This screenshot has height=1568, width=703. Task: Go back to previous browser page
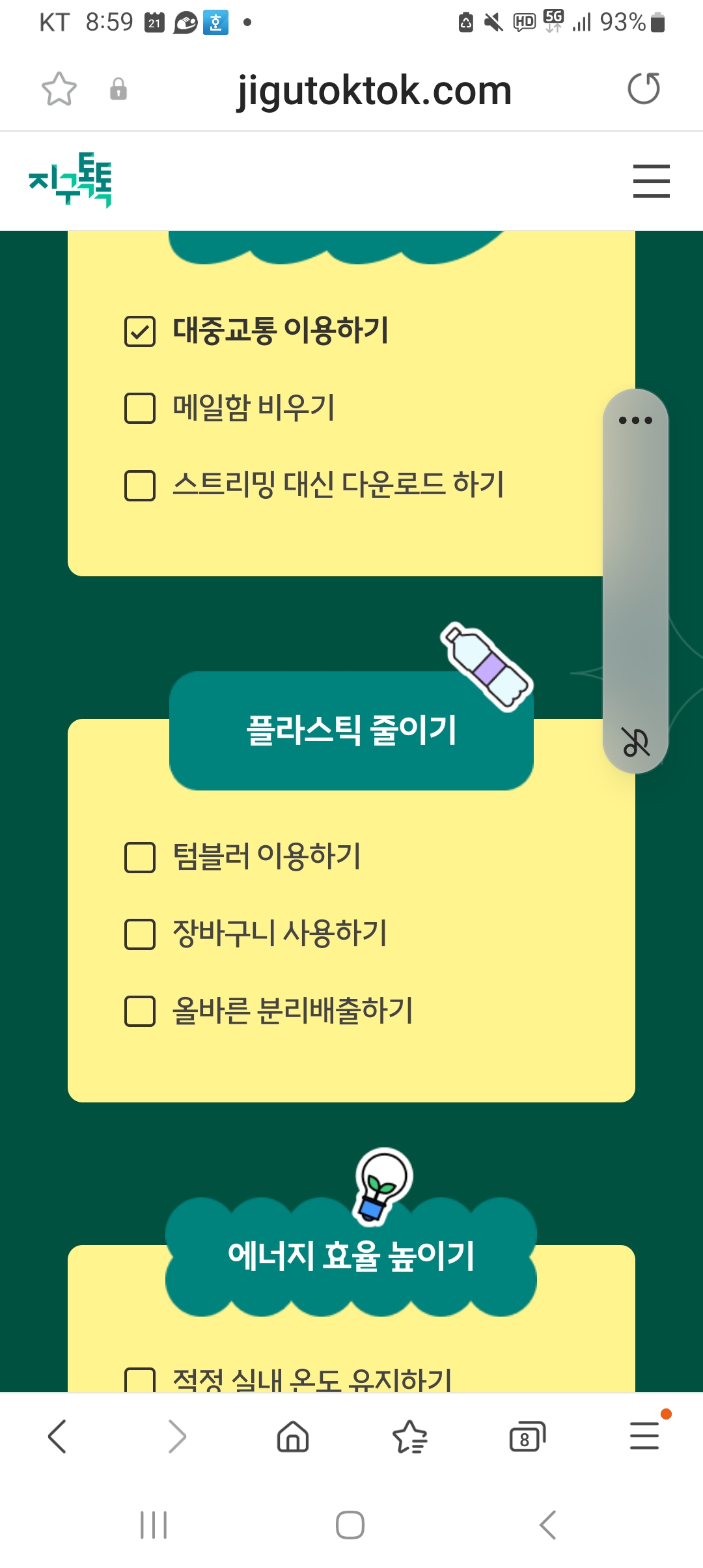tap(57, 1436)
